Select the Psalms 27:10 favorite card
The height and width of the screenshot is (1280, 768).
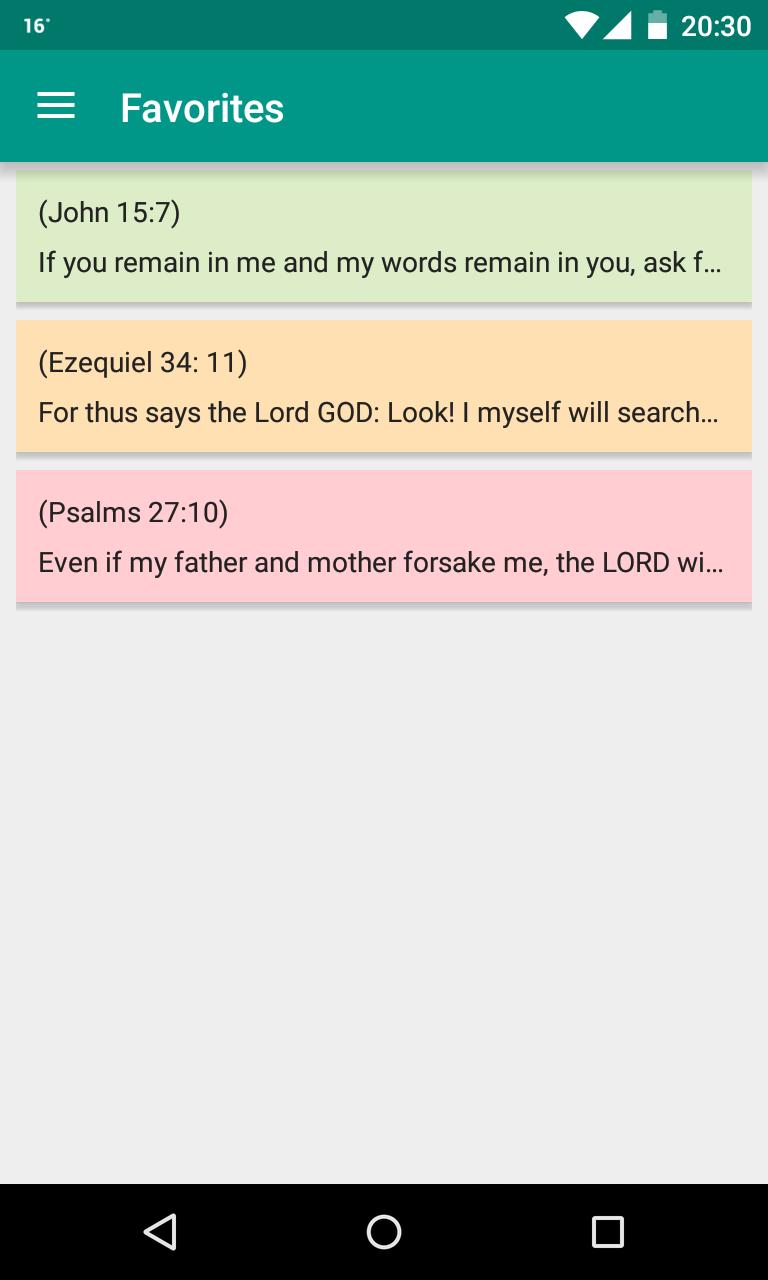click(x=384, y=537)
